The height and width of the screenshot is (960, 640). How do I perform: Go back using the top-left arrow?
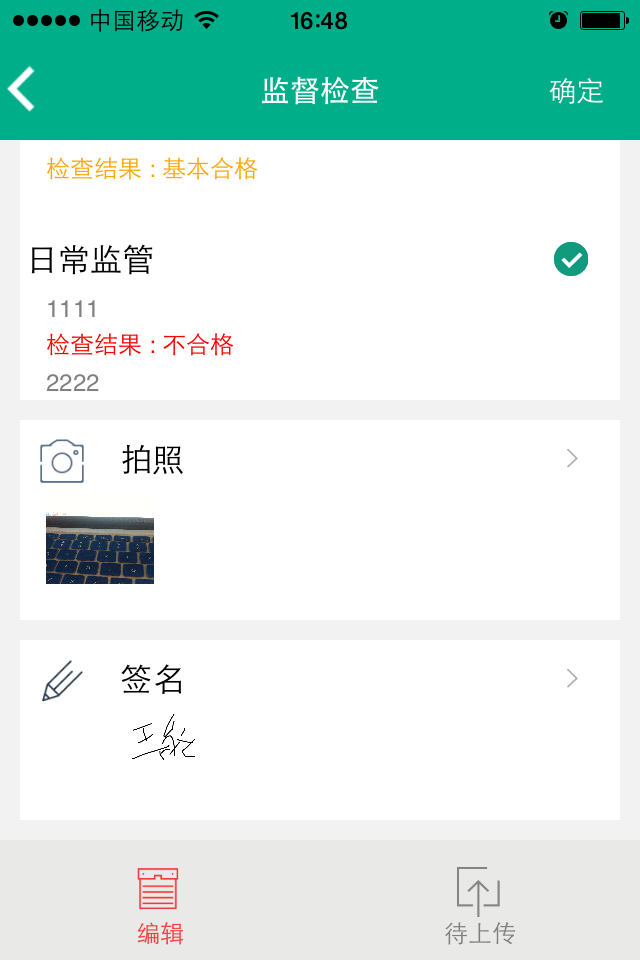coord(22,90)
